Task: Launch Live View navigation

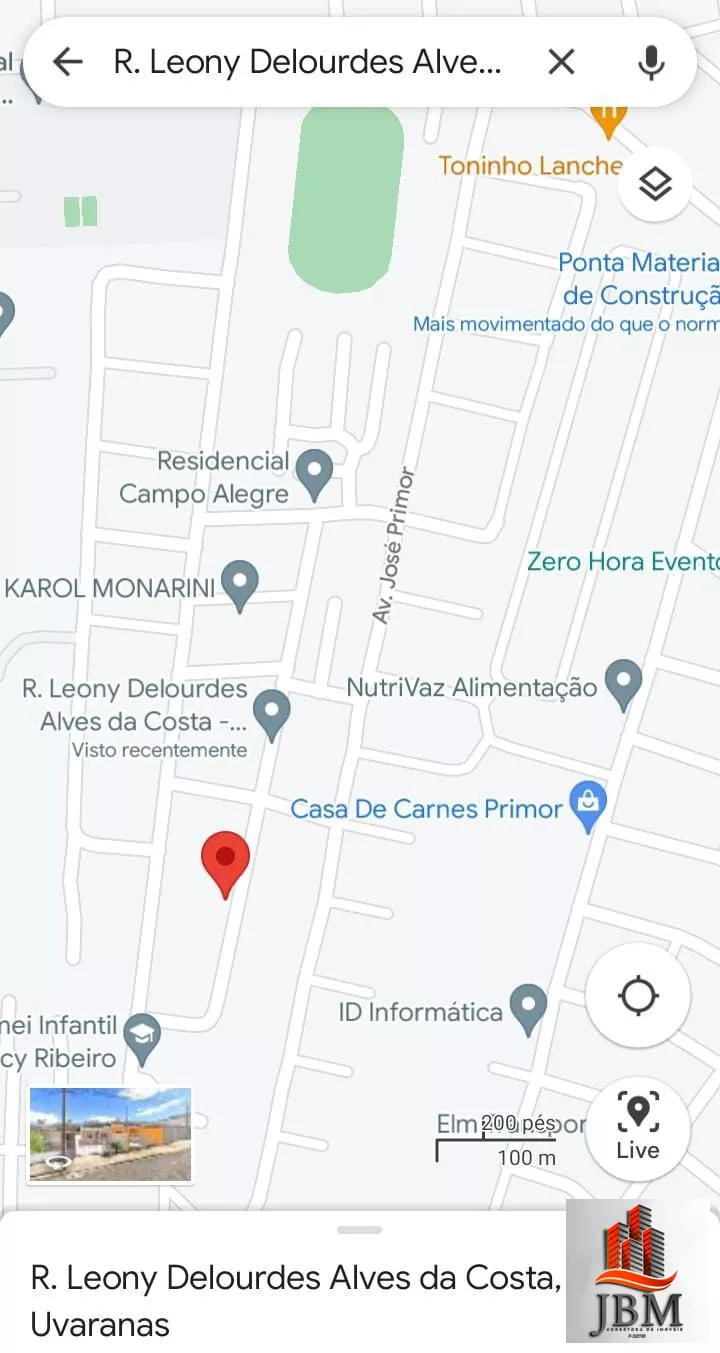Action: click(638, 1126)
